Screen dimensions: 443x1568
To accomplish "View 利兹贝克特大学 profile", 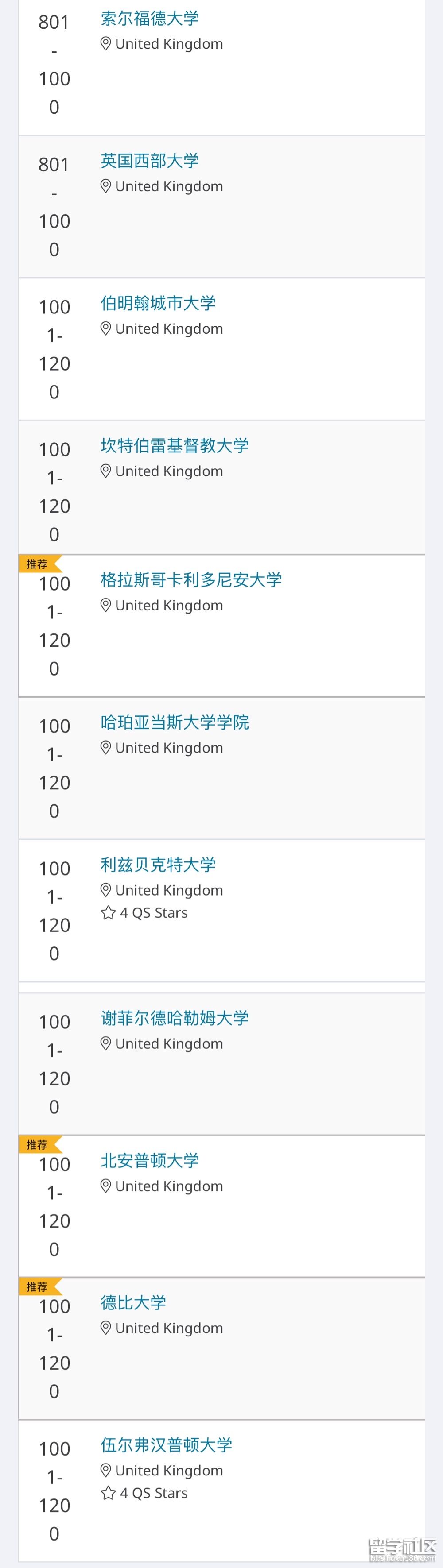I will (158, 865).
